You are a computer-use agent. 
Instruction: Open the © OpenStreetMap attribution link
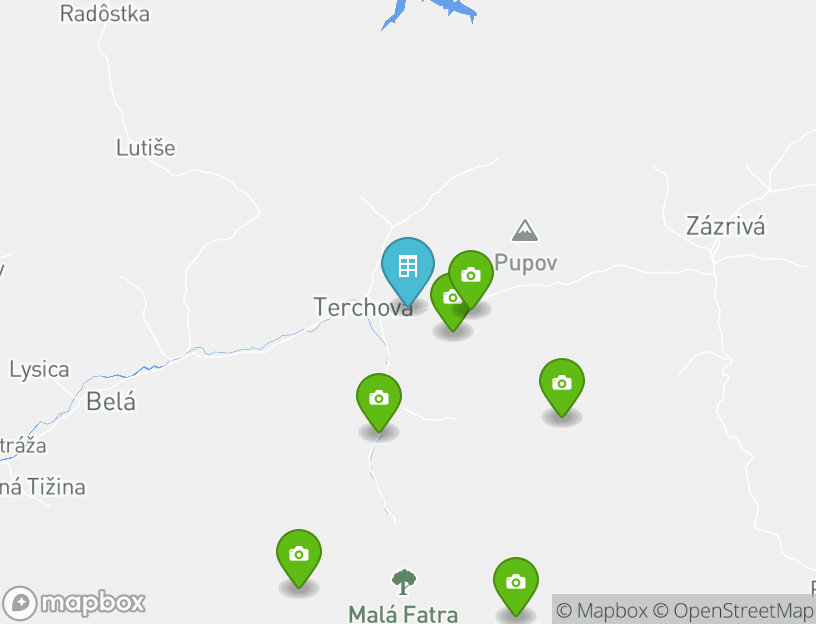[734, 610]
